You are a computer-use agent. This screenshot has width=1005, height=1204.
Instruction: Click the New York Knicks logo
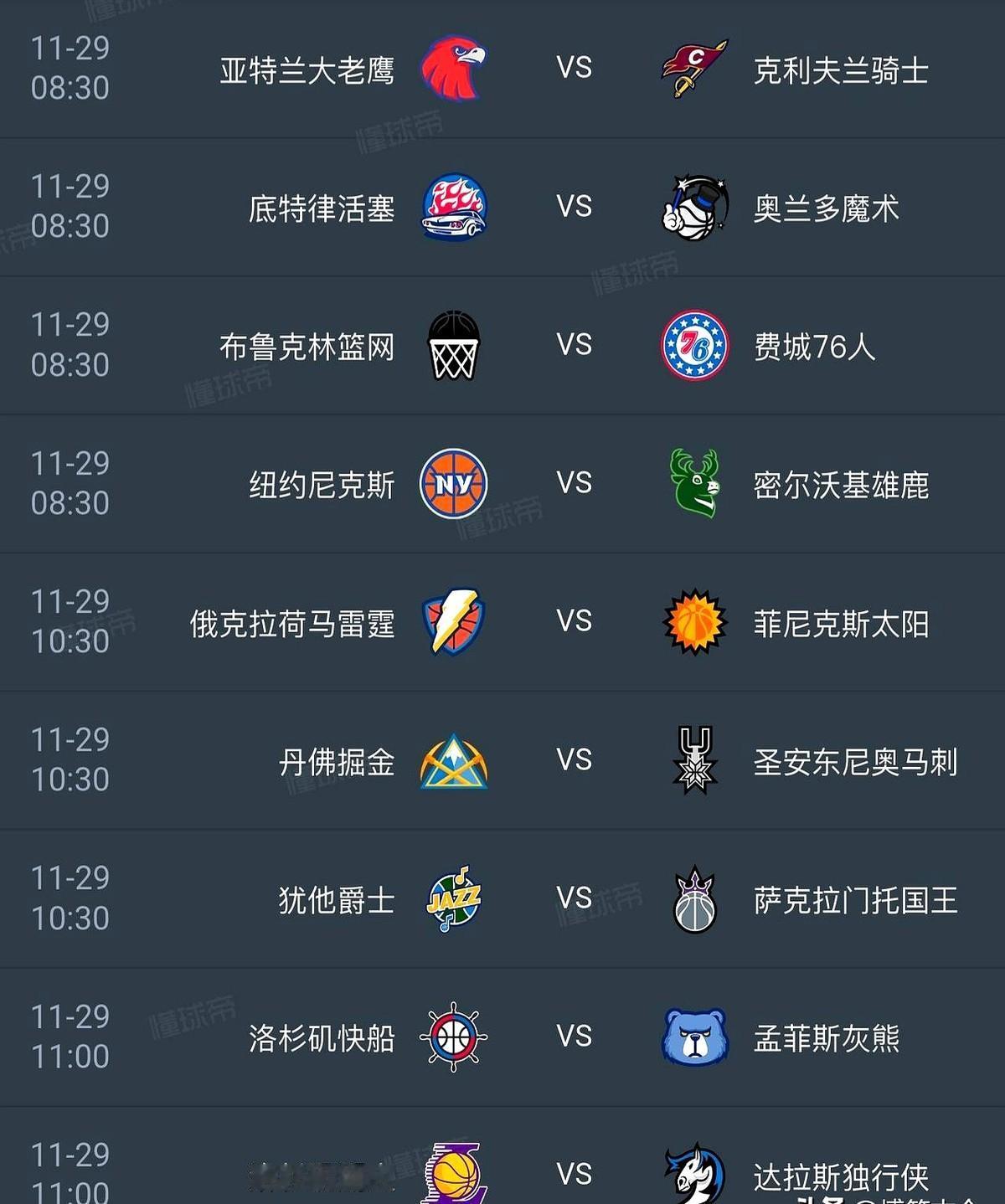pyautogui.click(x=452, y=484)
